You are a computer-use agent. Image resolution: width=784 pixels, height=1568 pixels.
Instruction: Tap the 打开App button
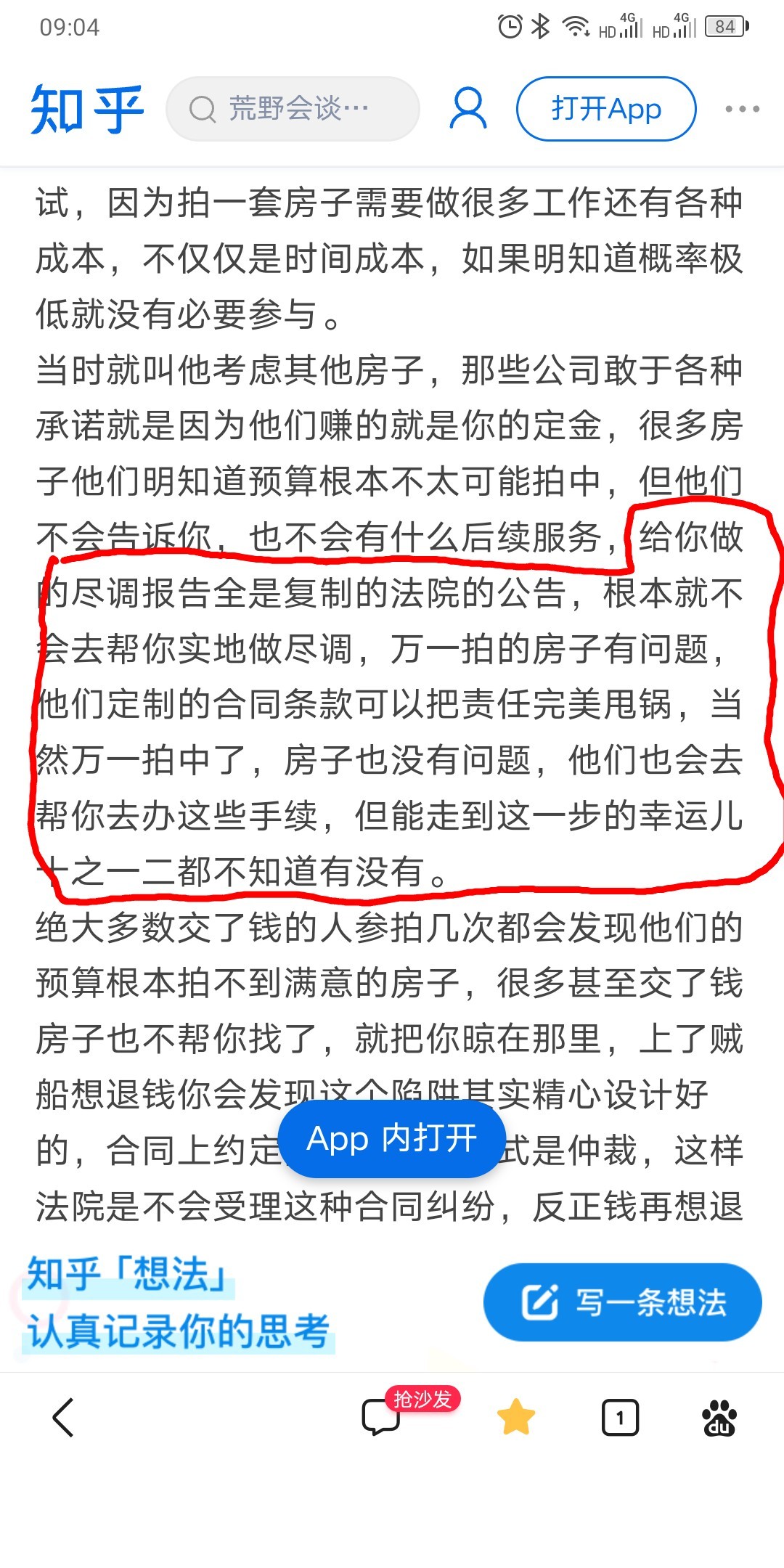(606, 109)
